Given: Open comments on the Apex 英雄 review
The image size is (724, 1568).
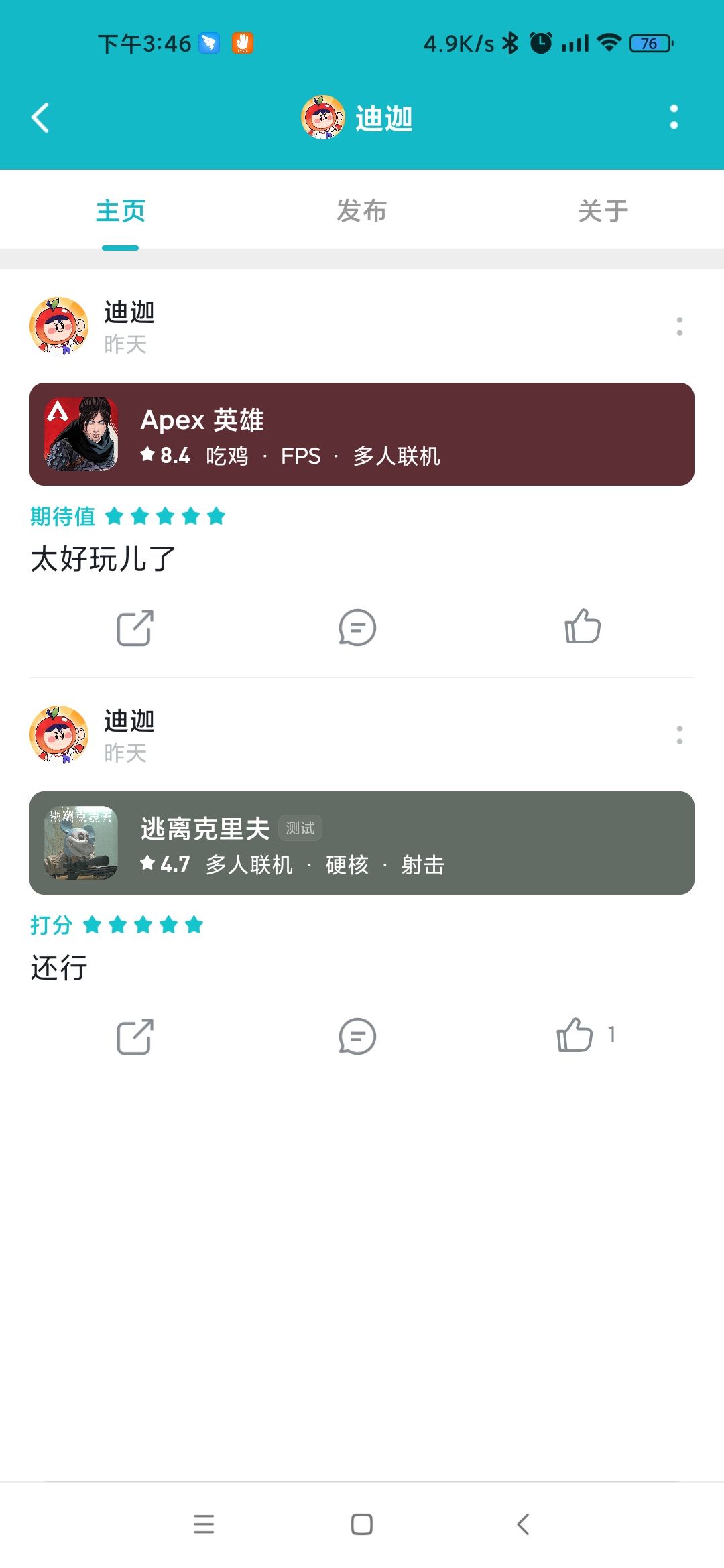Looking at the screenshot, I should pos(357,628).
